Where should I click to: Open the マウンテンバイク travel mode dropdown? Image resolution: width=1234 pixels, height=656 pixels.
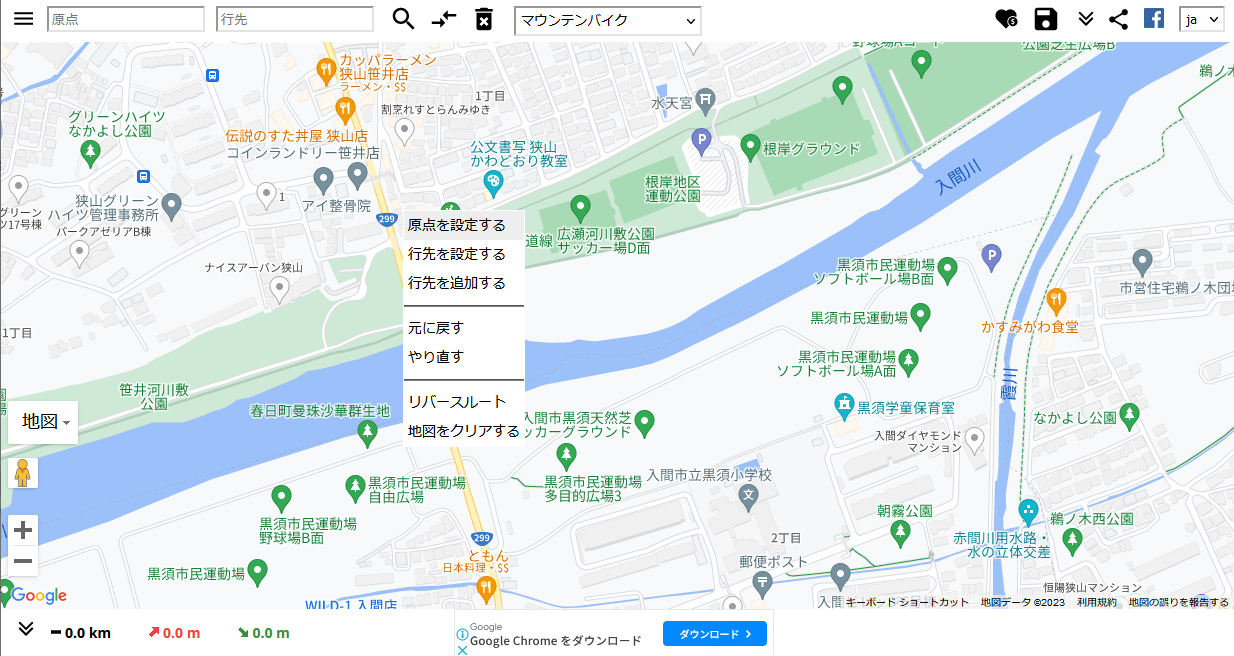pyautogui.click(x=607, y=20)
